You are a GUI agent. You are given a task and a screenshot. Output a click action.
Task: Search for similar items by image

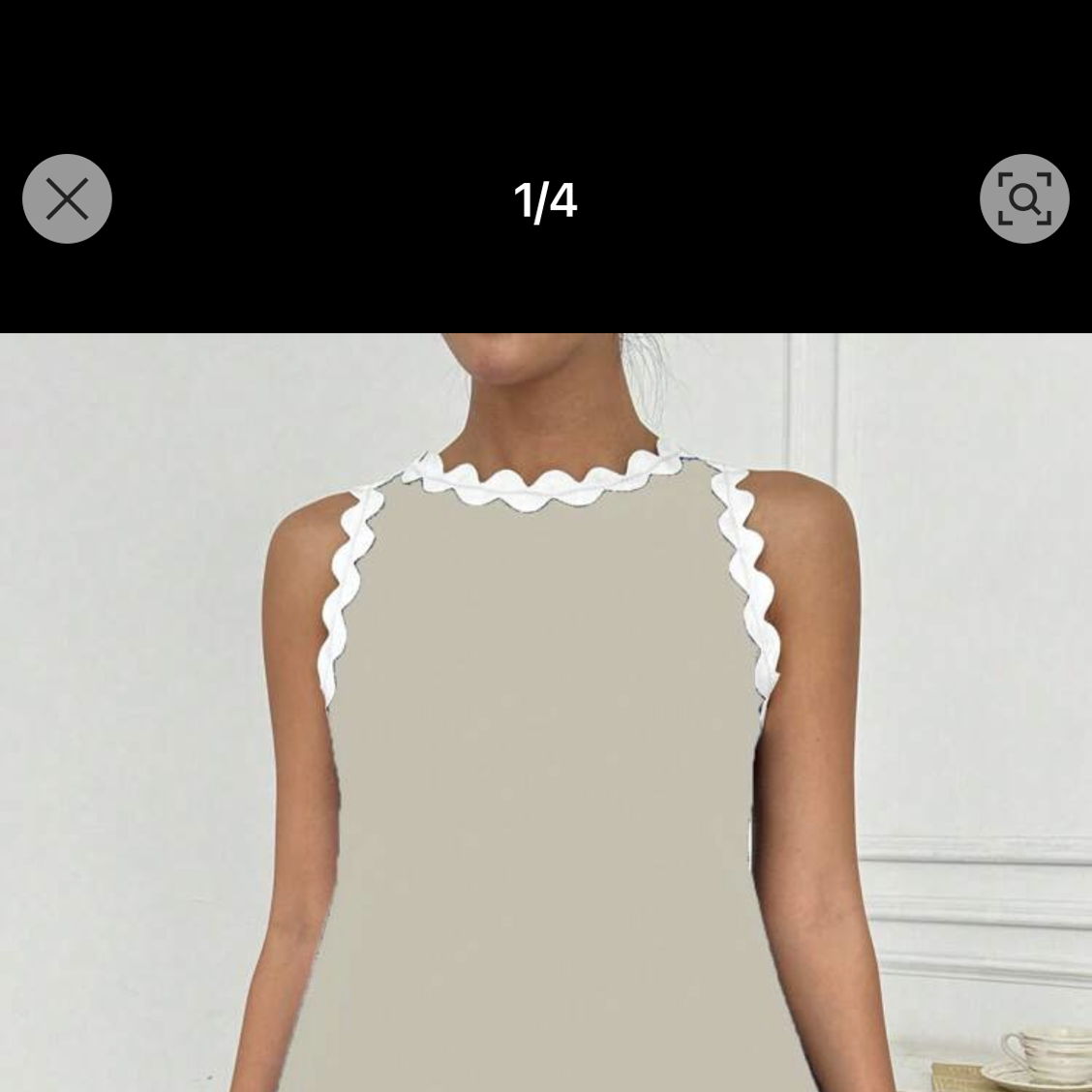pos(1023,199)
